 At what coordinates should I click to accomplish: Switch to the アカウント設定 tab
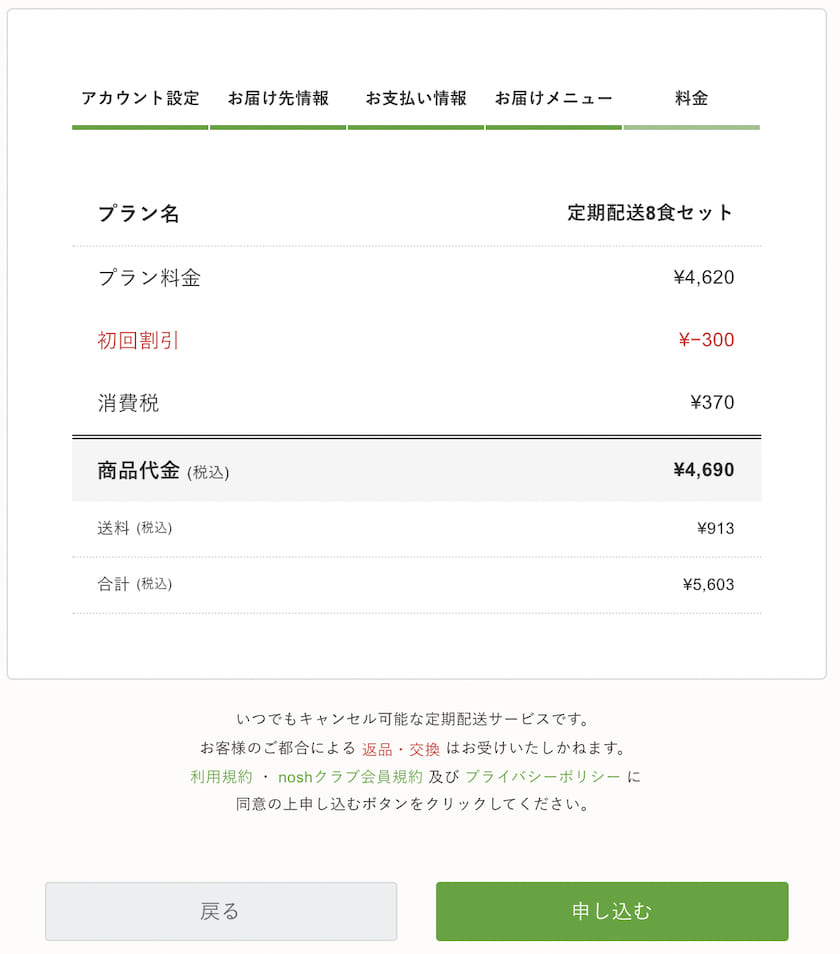pyautogui.click(x=140, y=97)
